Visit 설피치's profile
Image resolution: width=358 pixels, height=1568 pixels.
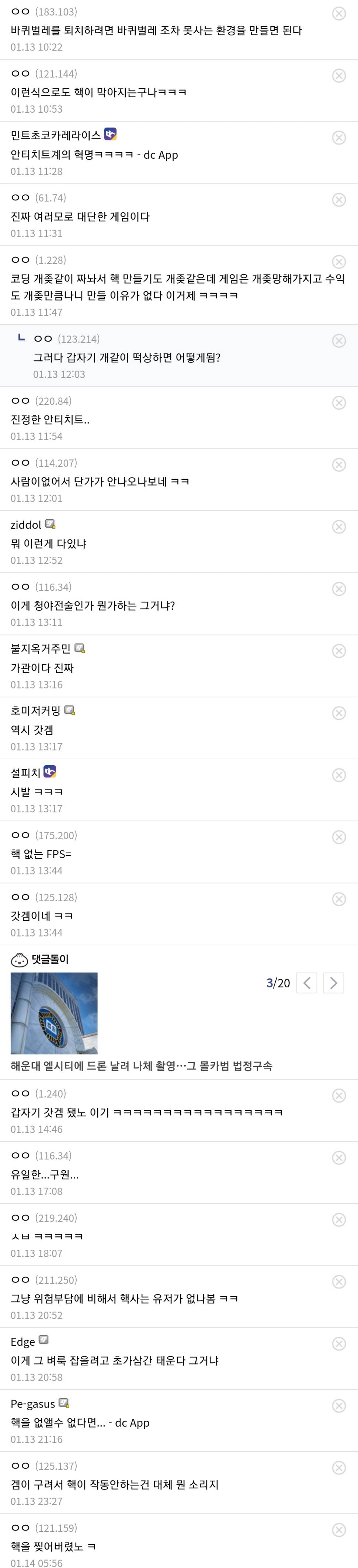[25, 773]
